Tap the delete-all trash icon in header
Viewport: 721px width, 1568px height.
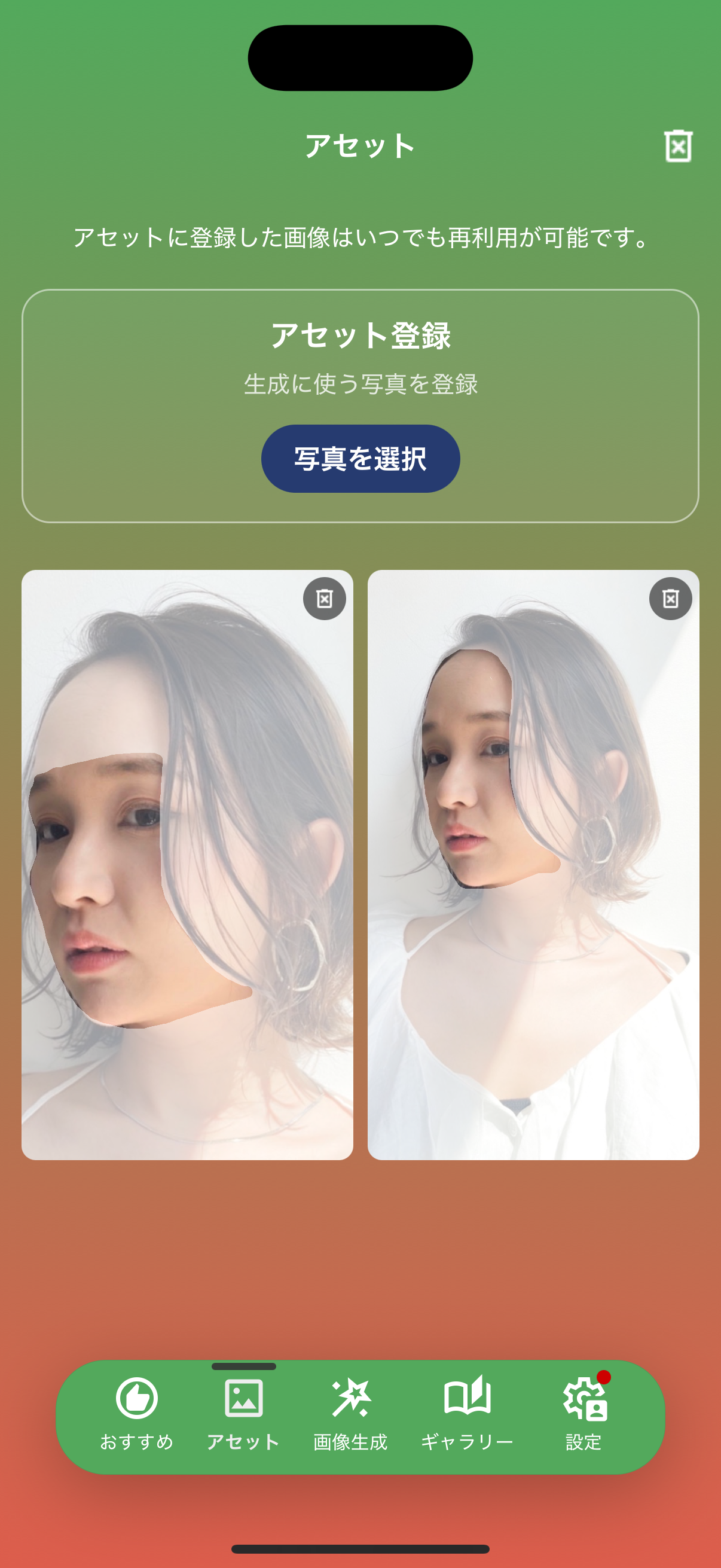coord(678,146)
